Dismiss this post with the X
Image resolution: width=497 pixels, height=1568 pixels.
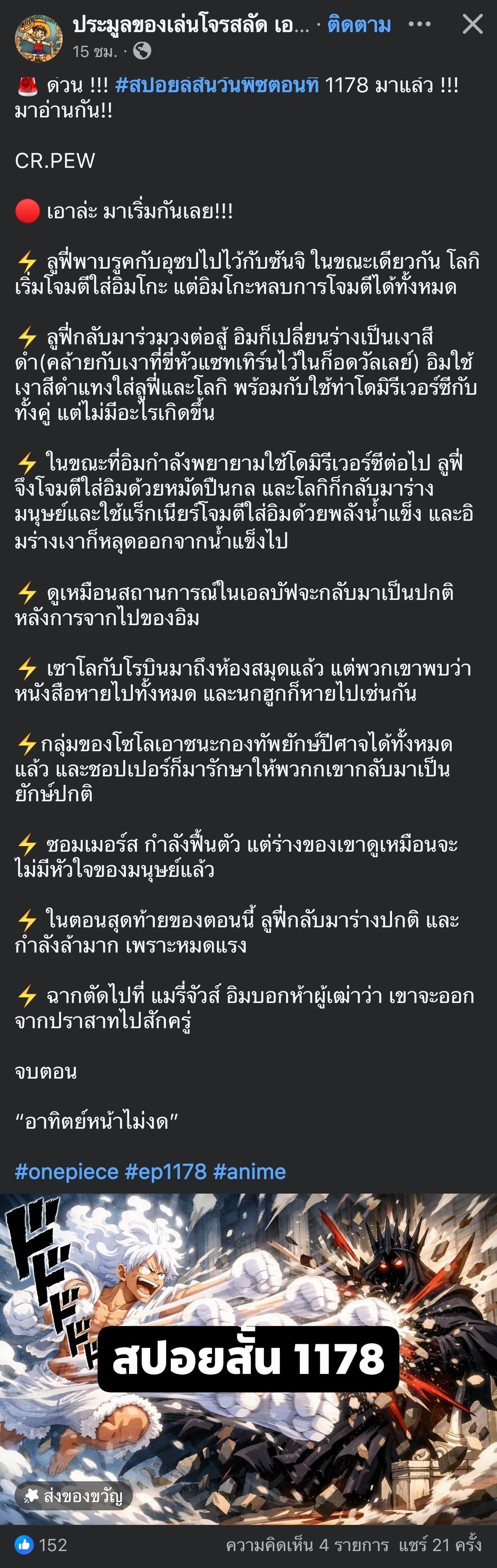(x=472, y=24)
